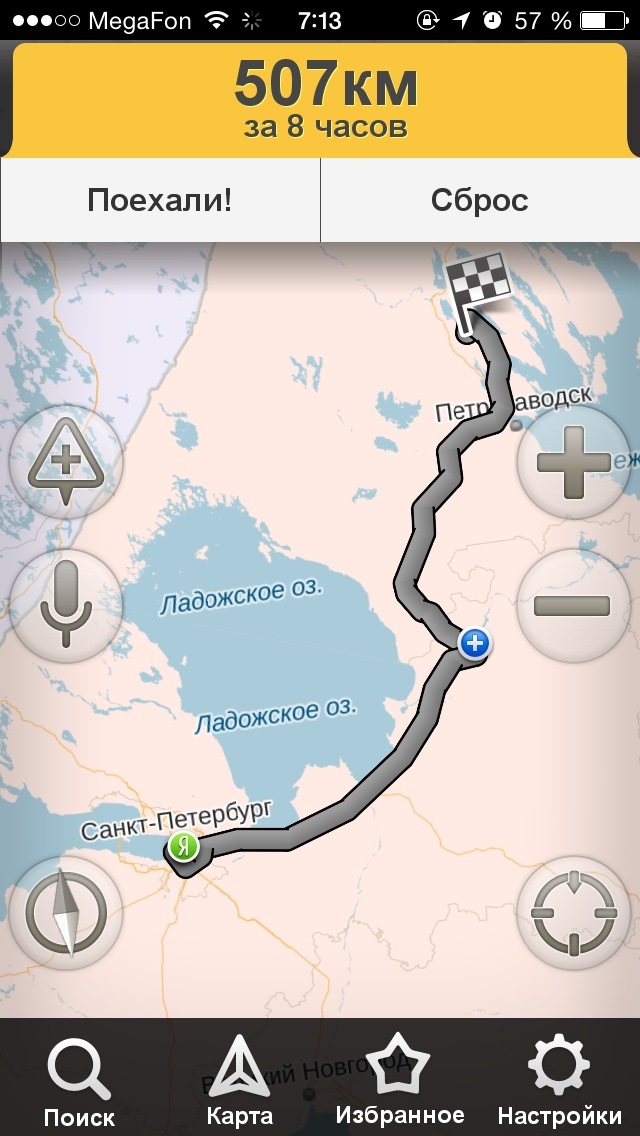Center map on my location

(x=573, y=913)
